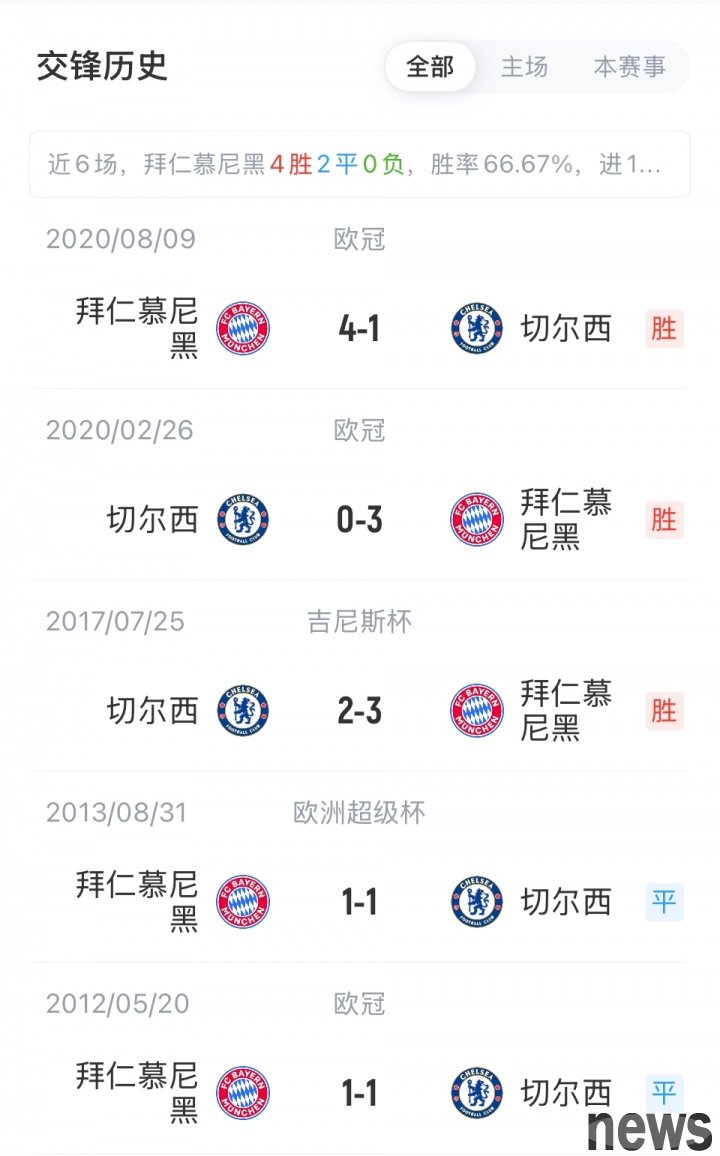720x1156 pixels.
Task: Switch to the 本赛事 tab
Action: [629, 66]
